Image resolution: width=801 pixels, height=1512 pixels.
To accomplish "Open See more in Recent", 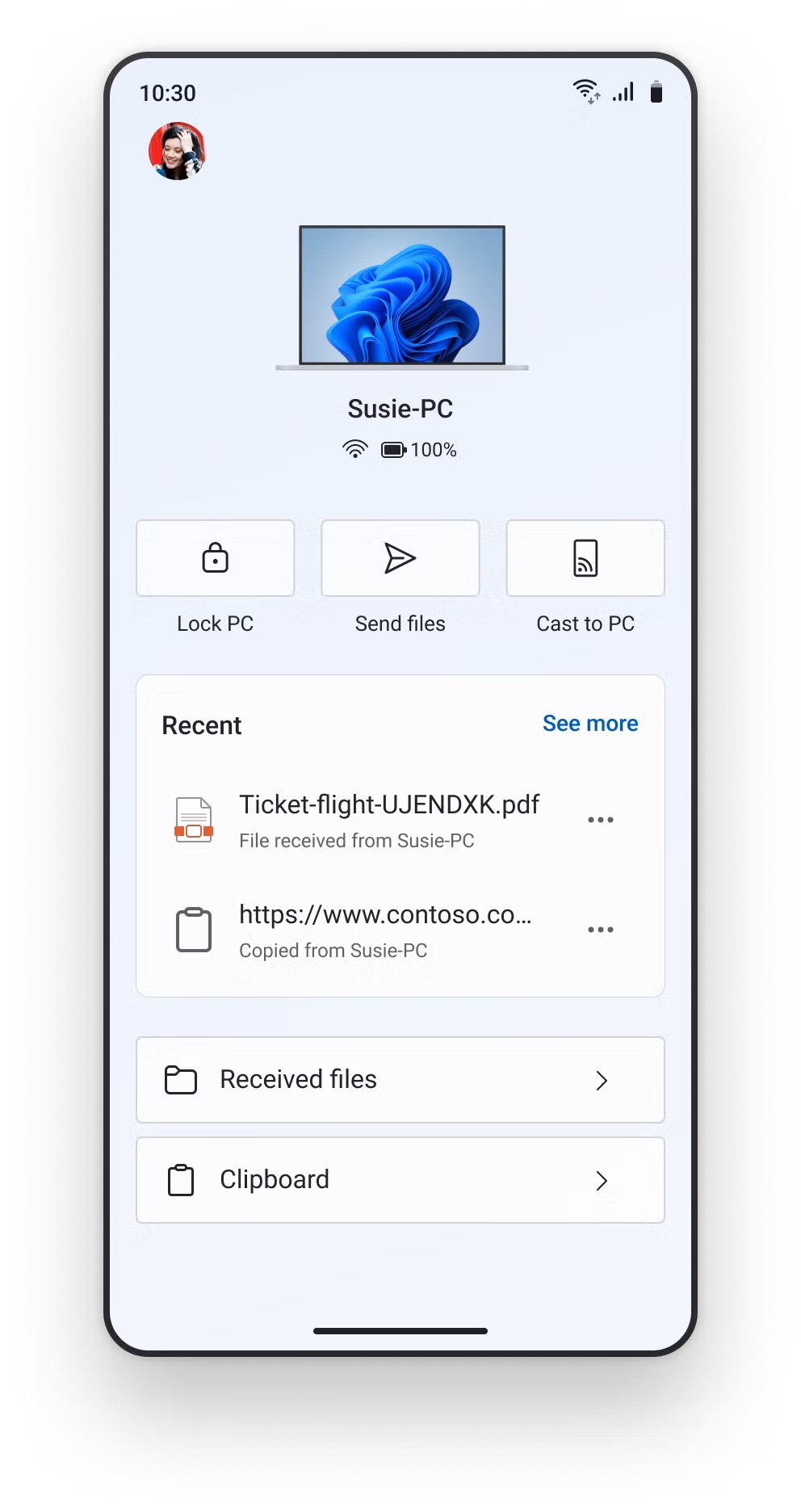I will [x=590, y=724].
